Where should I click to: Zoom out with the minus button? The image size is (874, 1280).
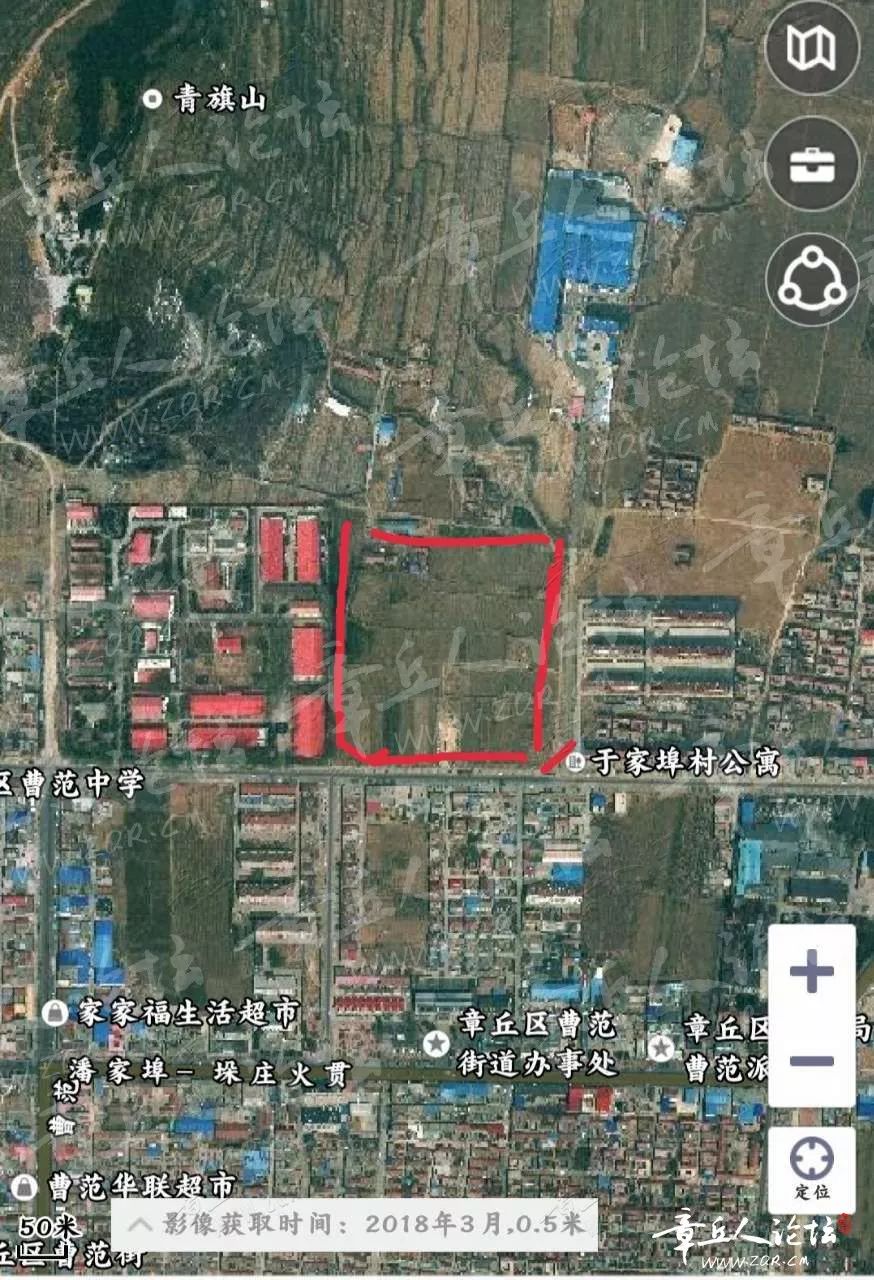(x=811, y=1061)
